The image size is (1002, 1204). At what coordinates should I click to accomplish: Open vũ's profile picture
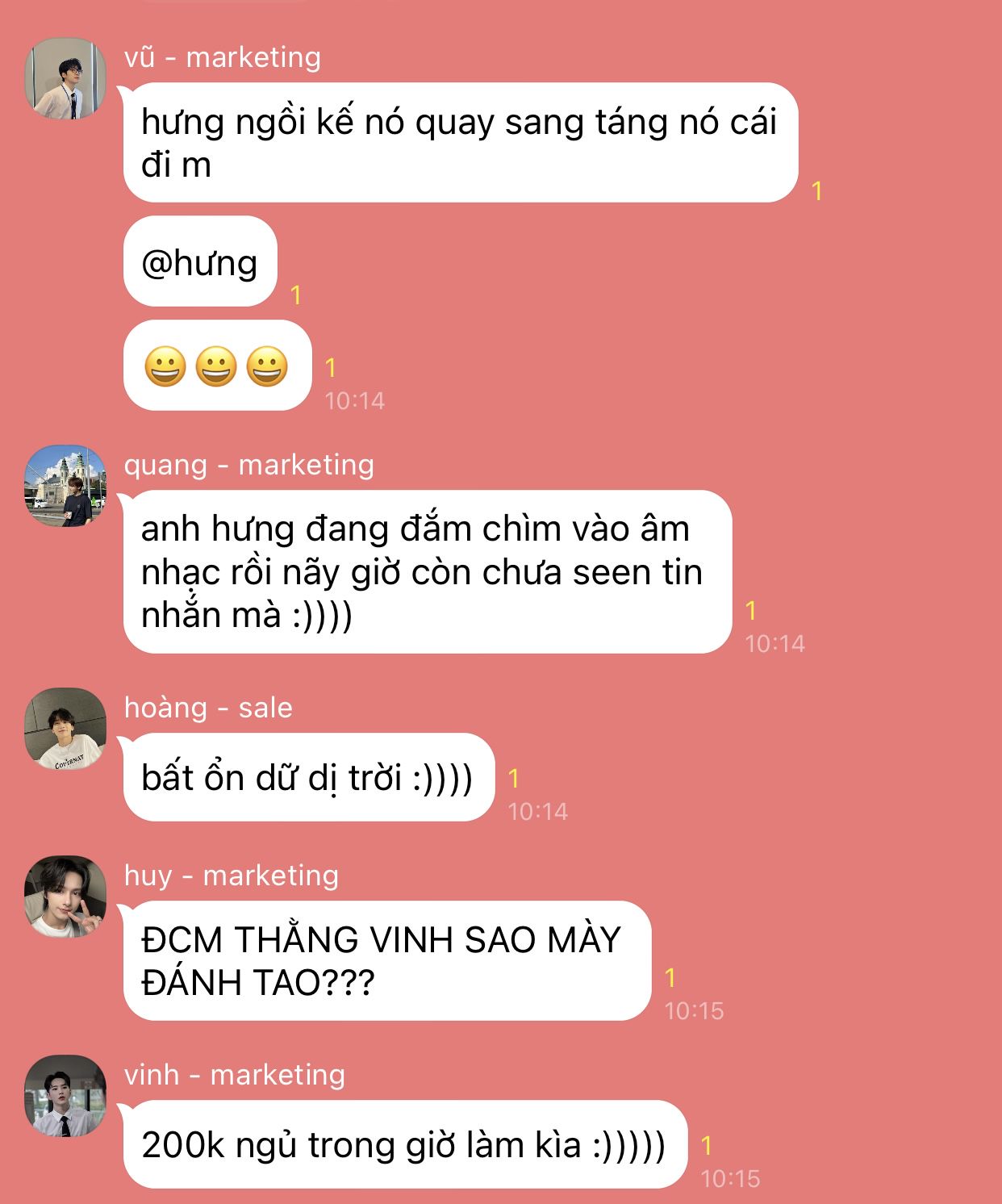65,78
